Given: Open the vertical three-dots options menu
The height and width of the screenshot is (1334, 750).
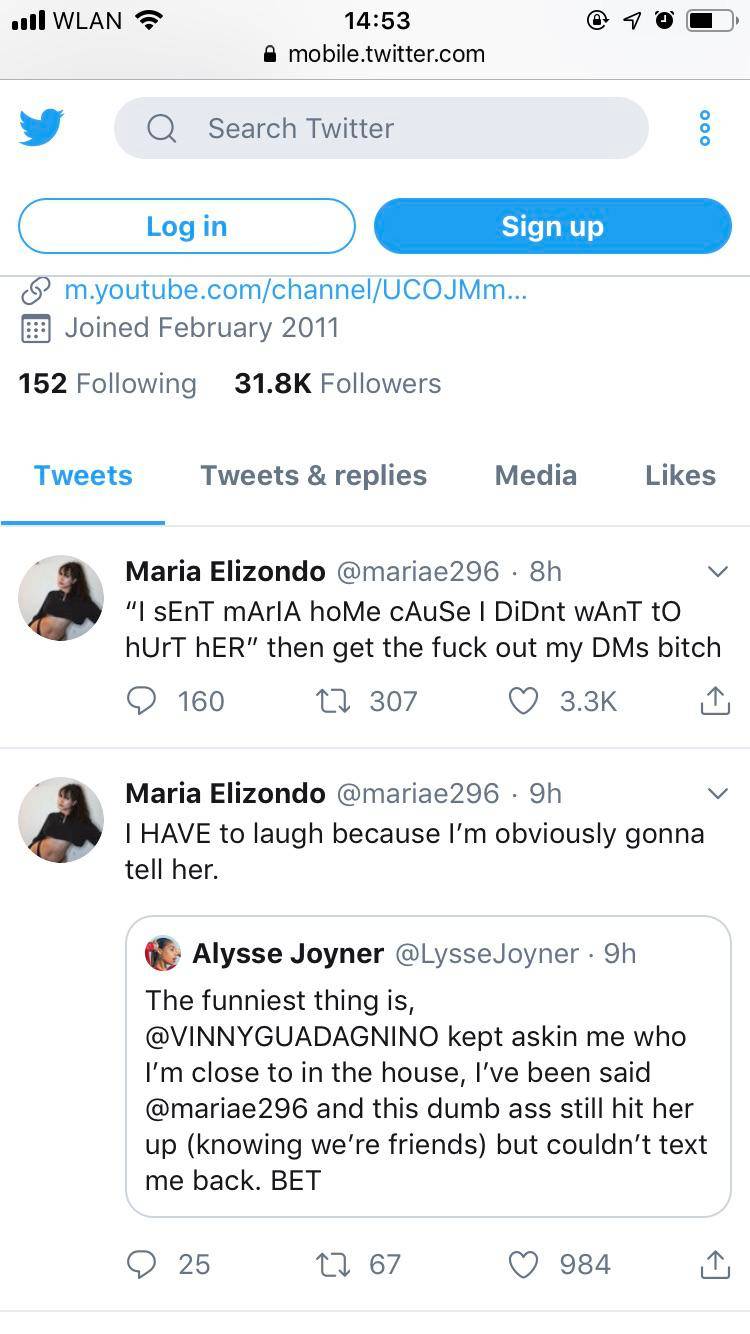Looking at the screenshot, I should (704, 127).
